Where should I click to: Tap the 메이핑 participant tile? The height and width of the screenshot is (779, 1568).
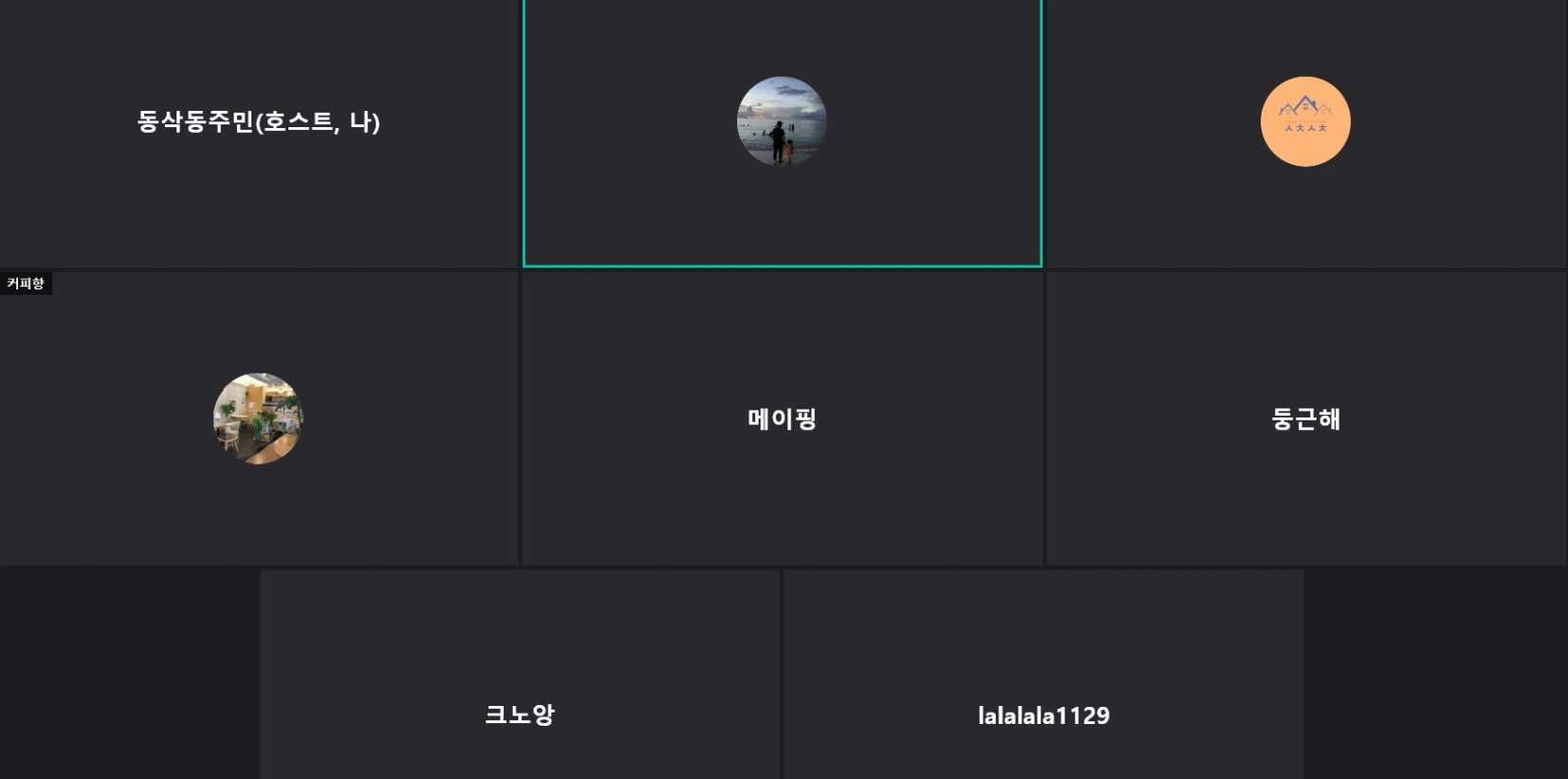pyautogui.click(x=782, y=418)
